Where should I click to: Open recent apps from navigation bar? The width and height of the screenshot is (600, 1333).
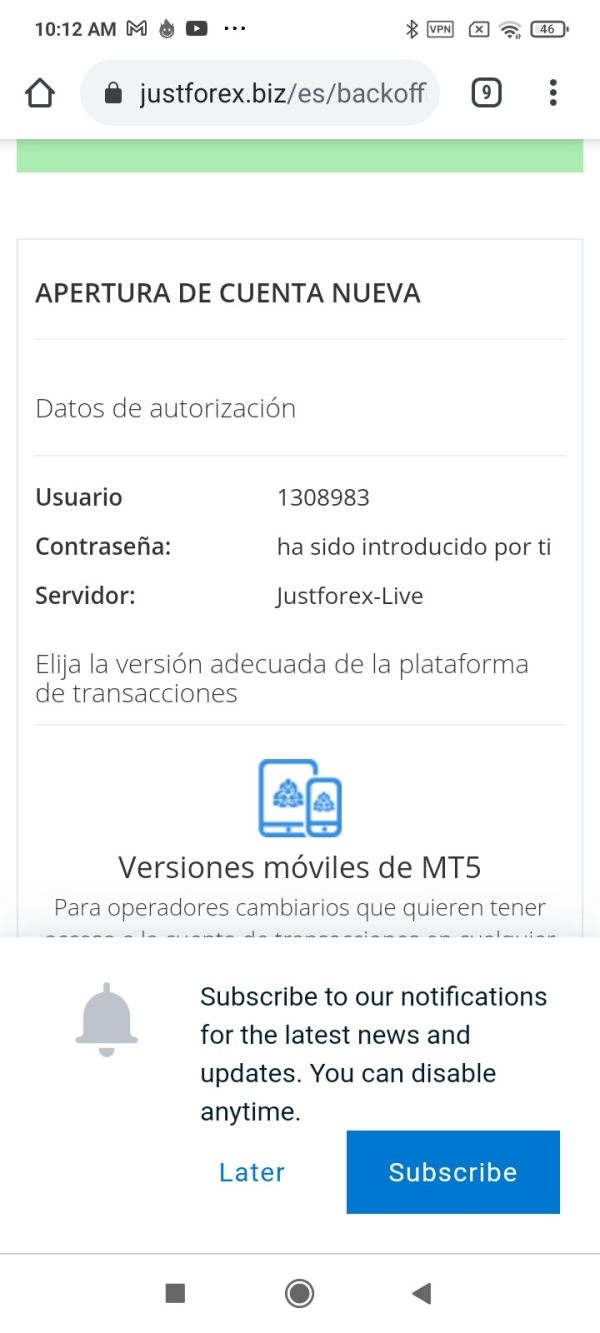point(175,1294)
